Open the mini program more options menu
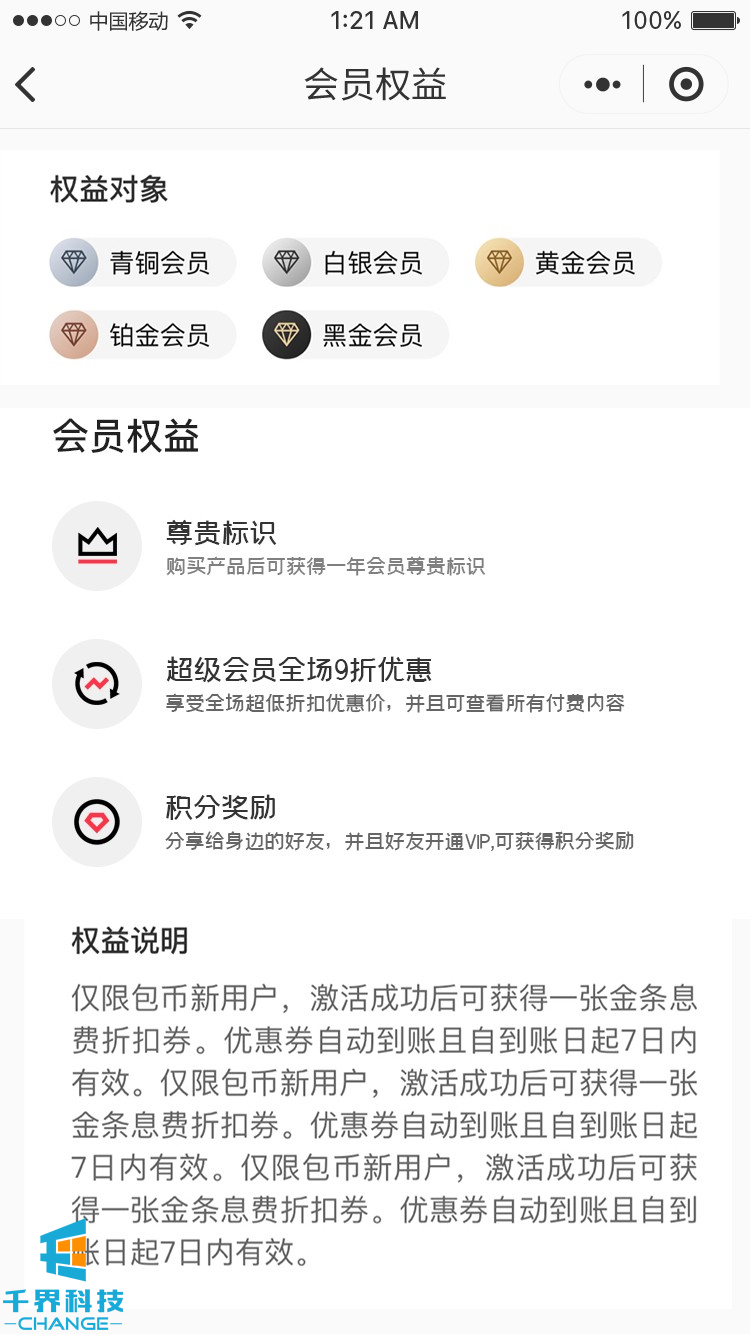750x1334 pixels. coord(602,85)
